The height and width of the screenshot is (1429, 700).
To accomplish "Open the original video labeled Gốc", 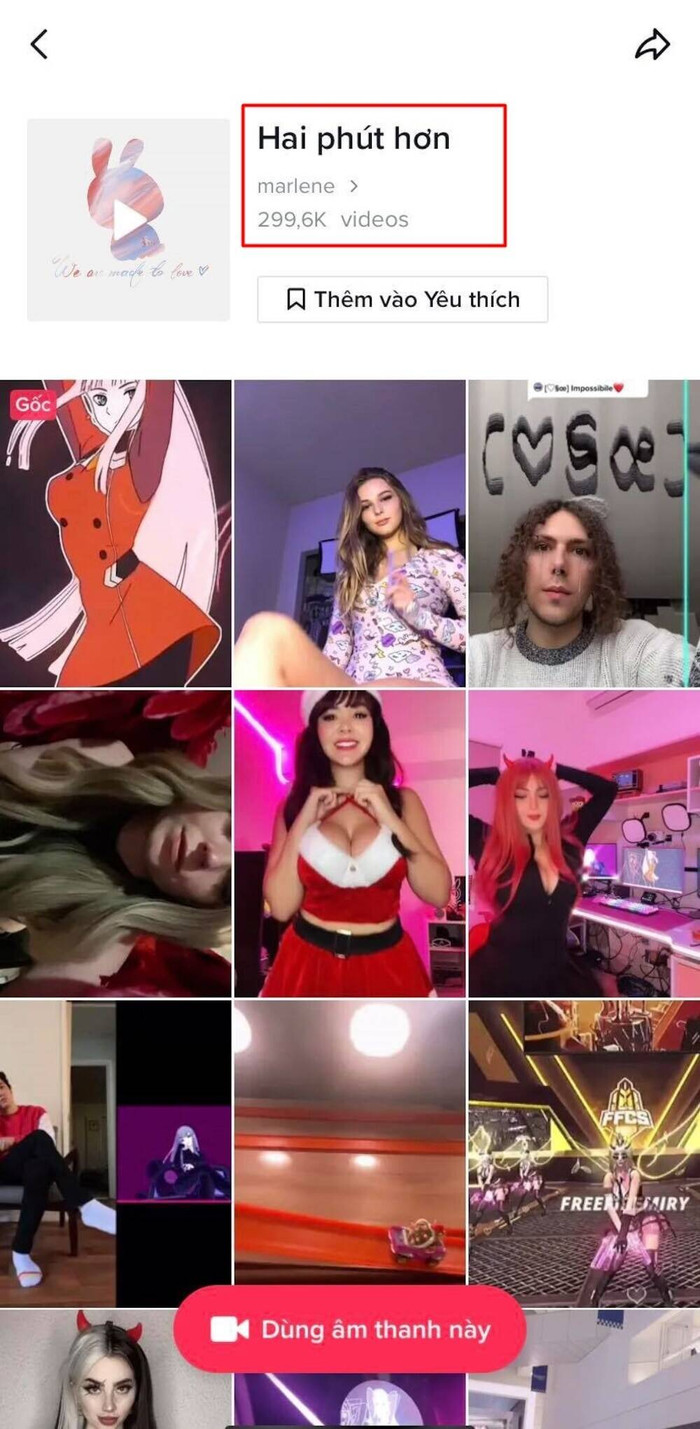I will pyautogui.click(x=115, y=532).
